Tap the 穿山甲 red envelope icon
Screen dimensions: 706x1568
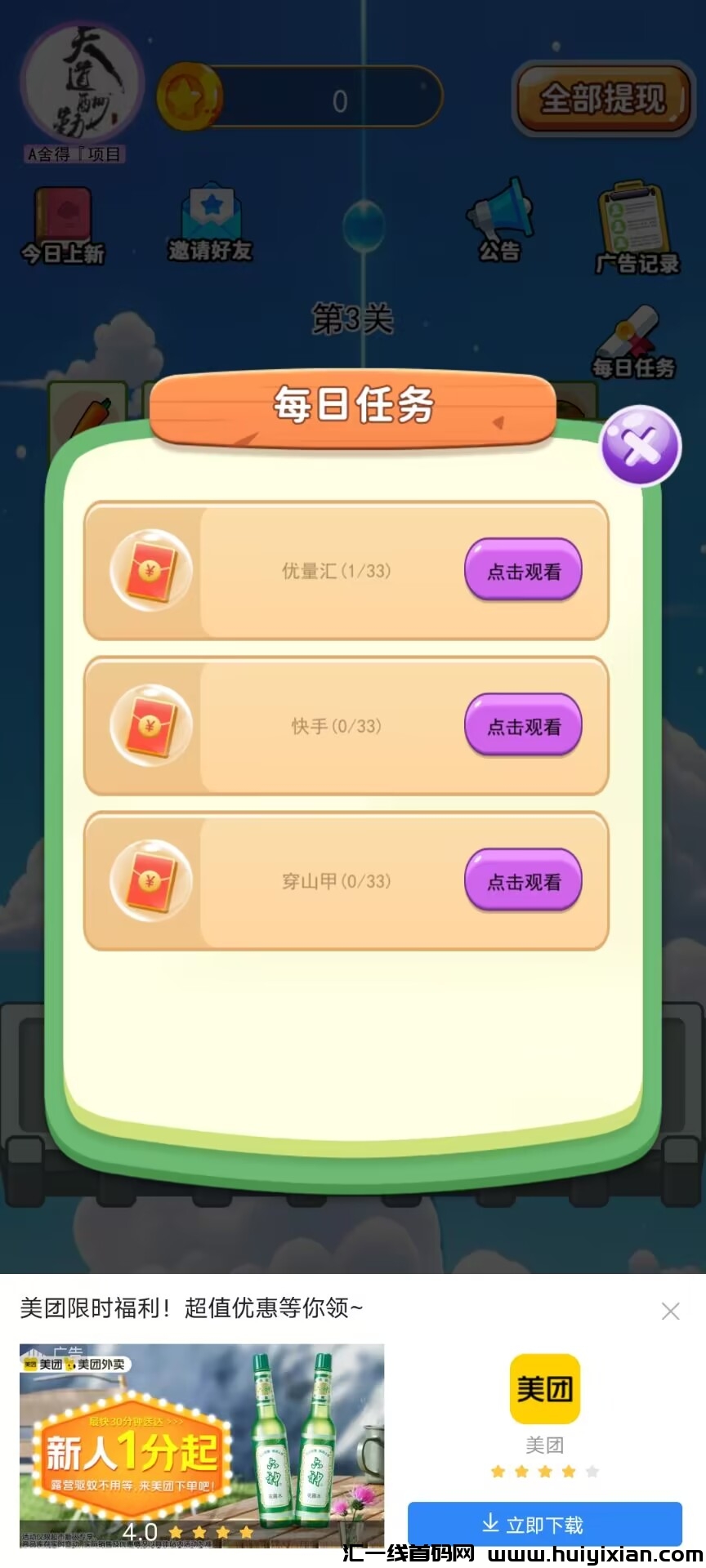[x=151, y=880]
